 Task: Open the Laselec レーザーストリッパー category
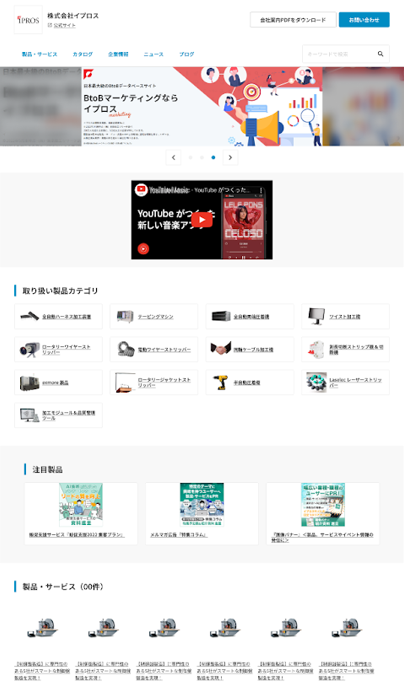345,382
